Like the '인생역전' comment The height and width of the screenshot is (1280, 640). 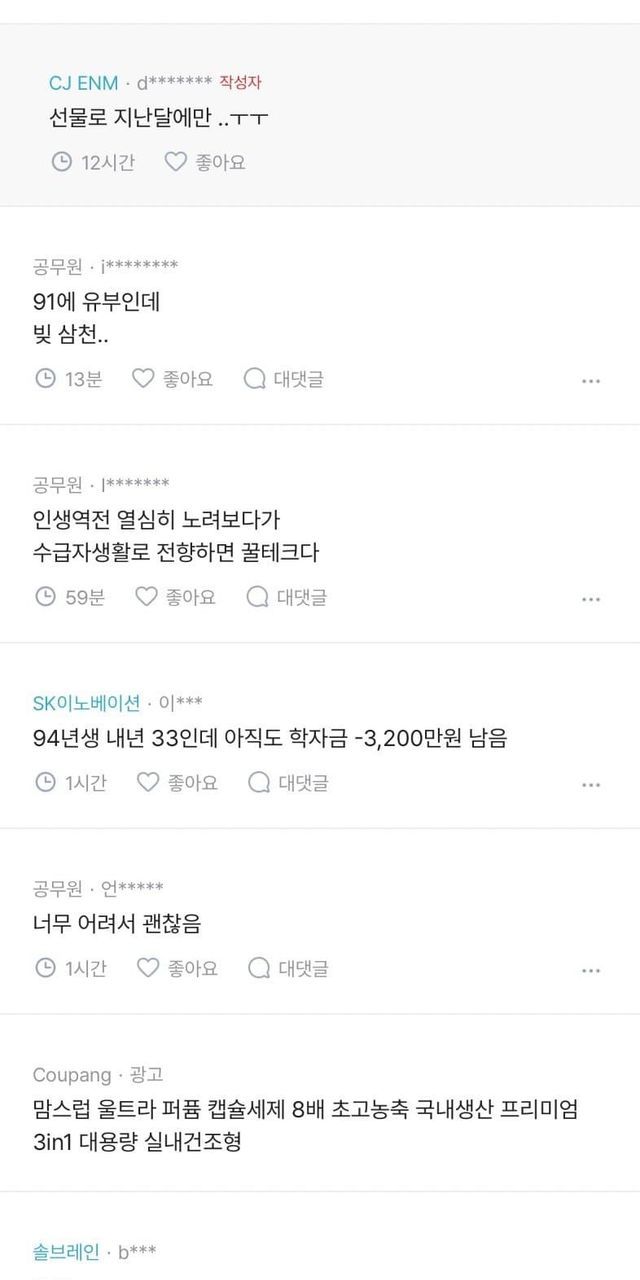pyautogui.click(x=175, y=597)
